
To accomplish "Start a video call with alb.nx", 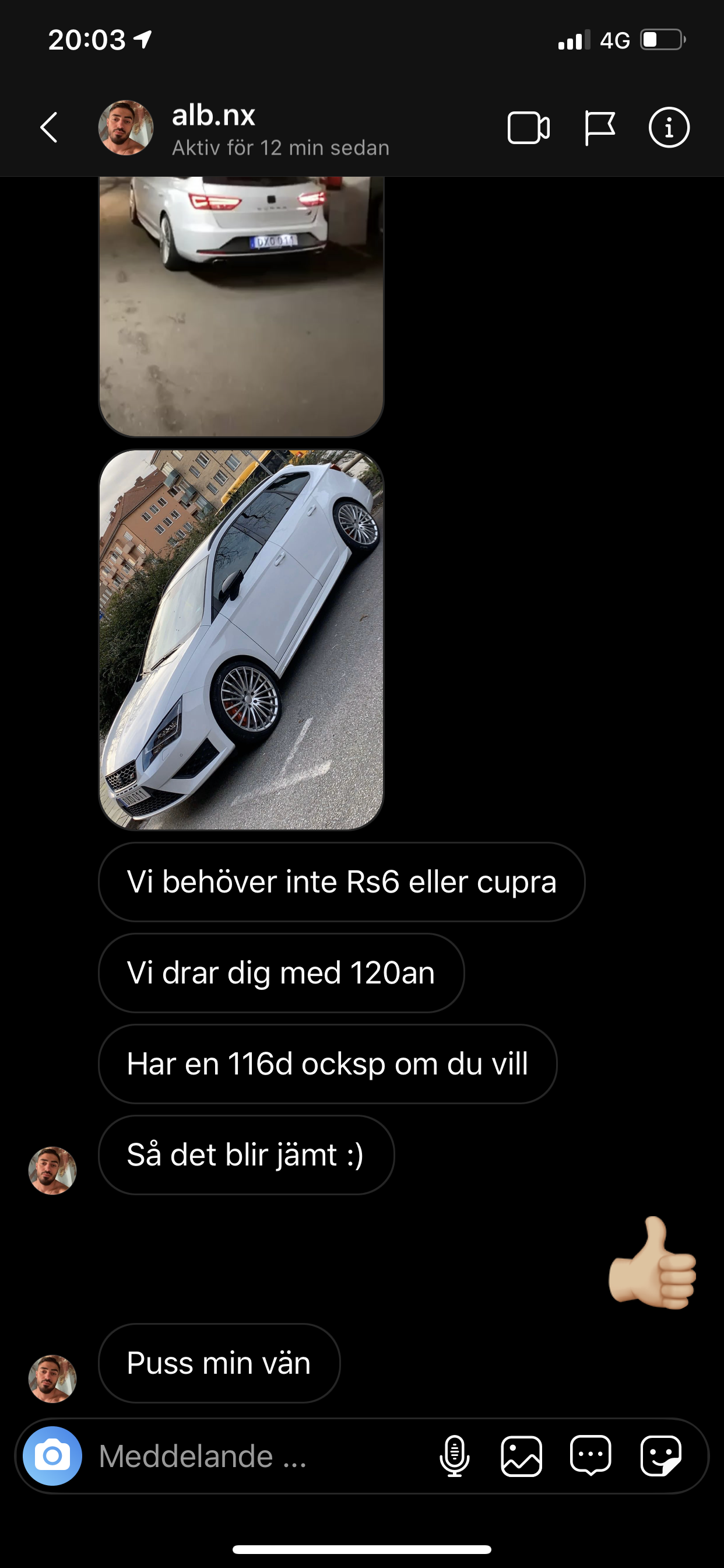I will pyautogui.click(x=528, y=128).
